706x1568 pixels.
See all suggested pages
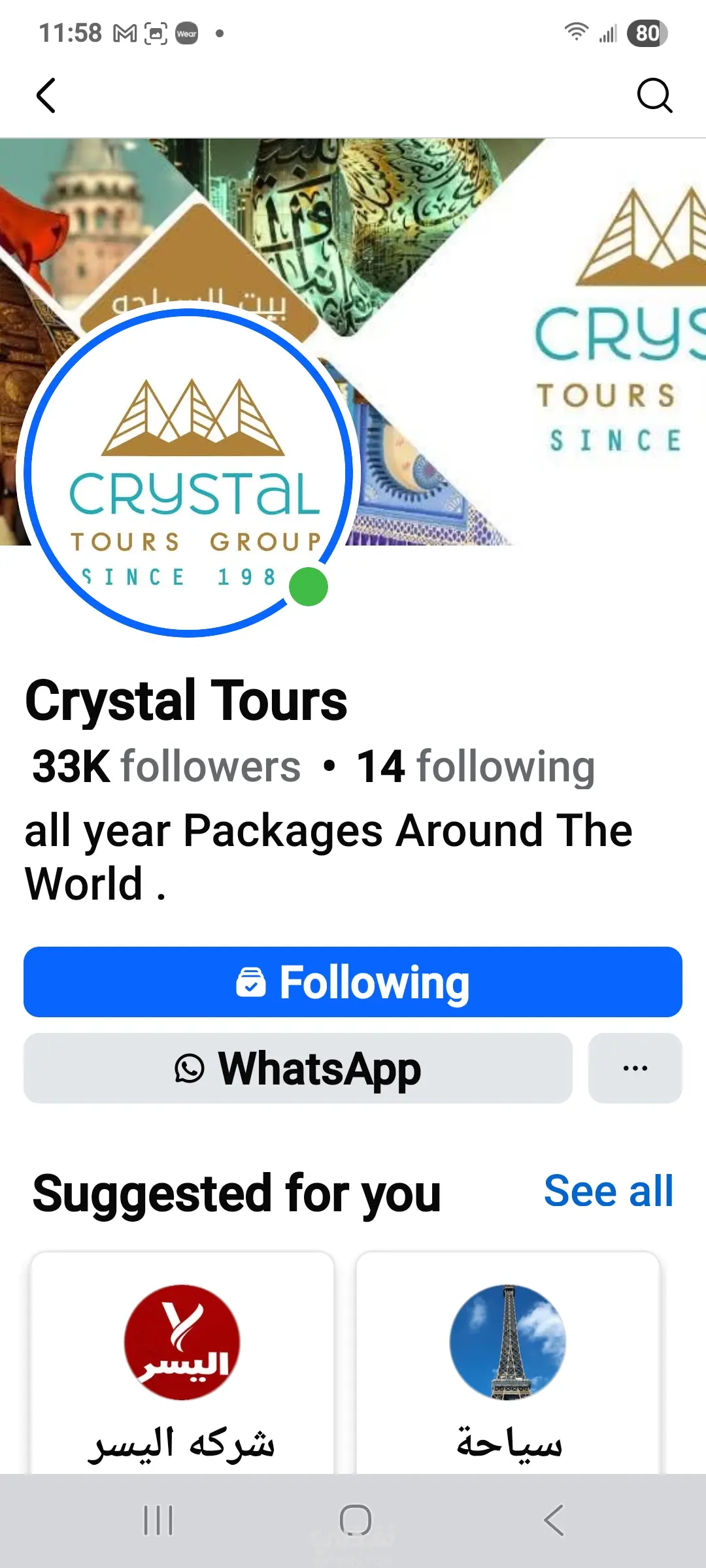[x=608, y=1191]
